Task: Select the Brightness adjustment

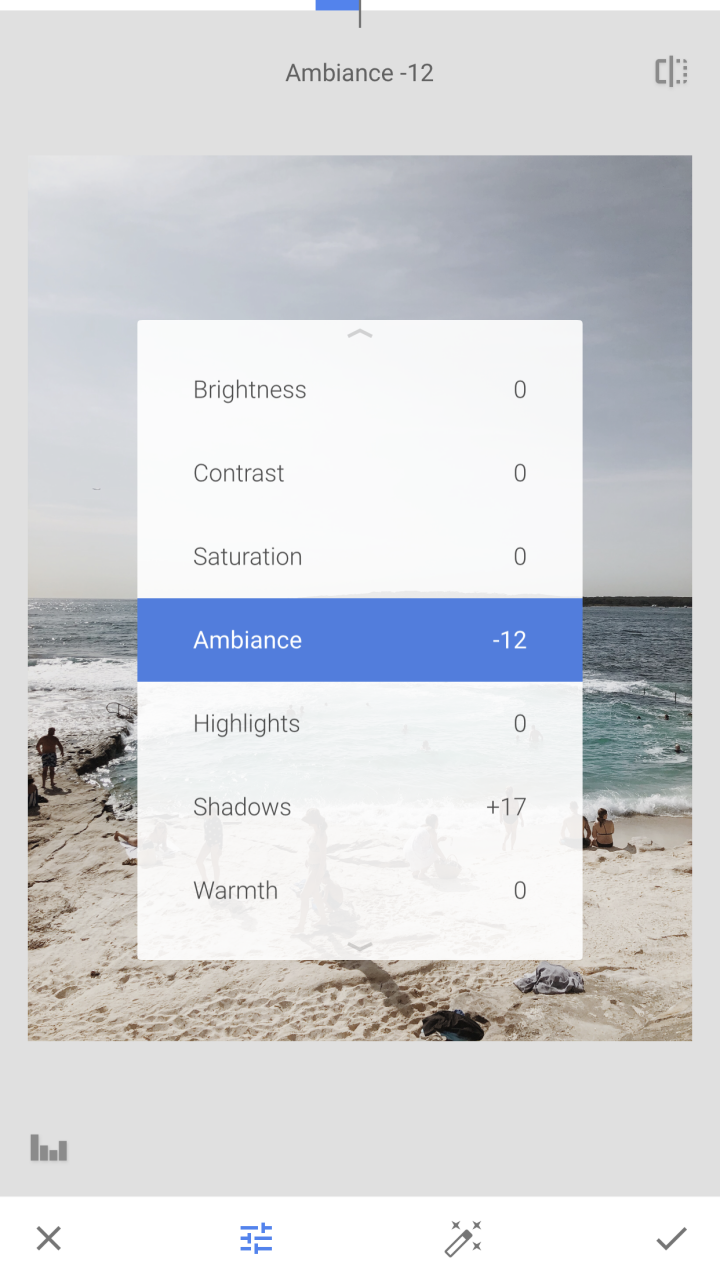Action: coord(359,390)
